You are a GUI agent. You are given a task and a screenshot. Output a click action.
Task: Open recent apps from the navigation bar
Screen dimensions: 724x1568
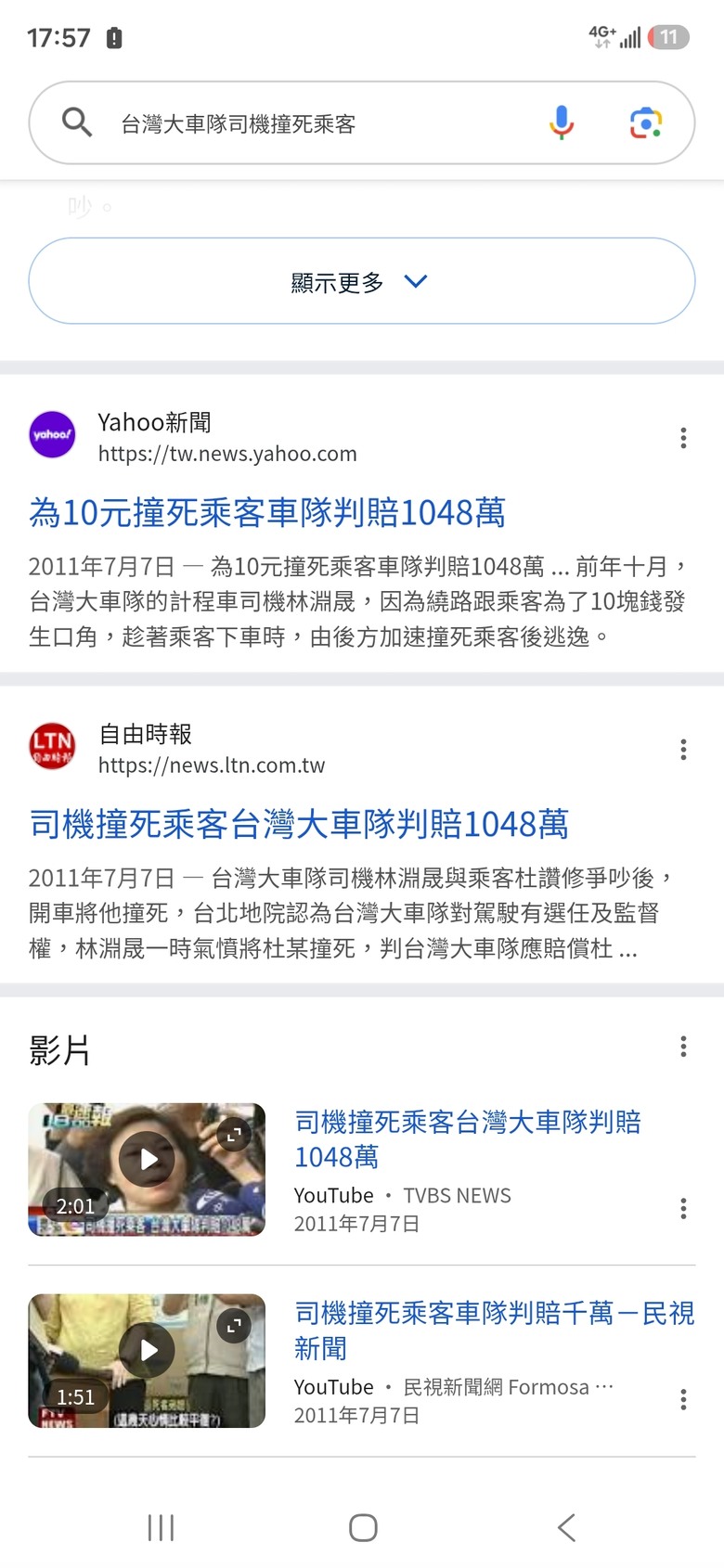161,1527
